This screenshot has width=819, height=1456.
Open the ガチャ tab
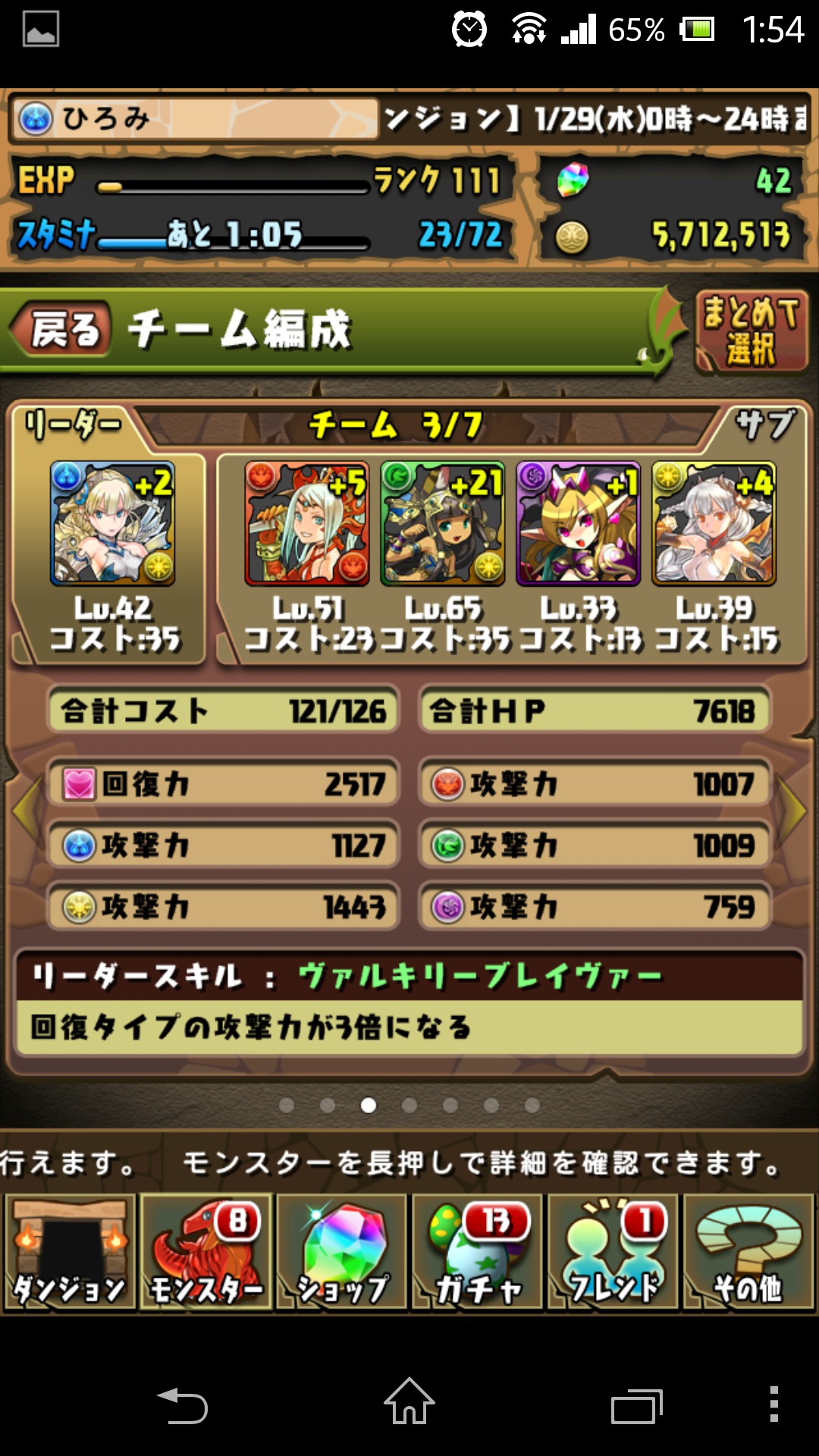(x=477, y=1252)
